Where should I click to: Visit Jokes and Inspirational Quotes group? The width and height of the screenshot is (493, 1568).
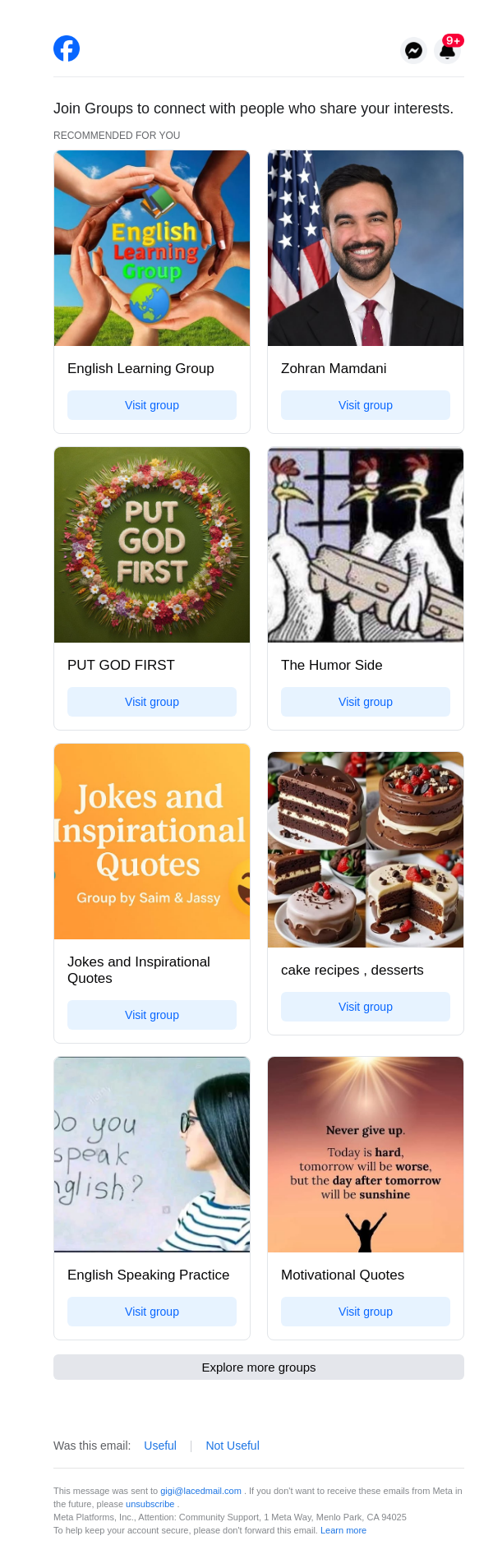(152, 1015)
